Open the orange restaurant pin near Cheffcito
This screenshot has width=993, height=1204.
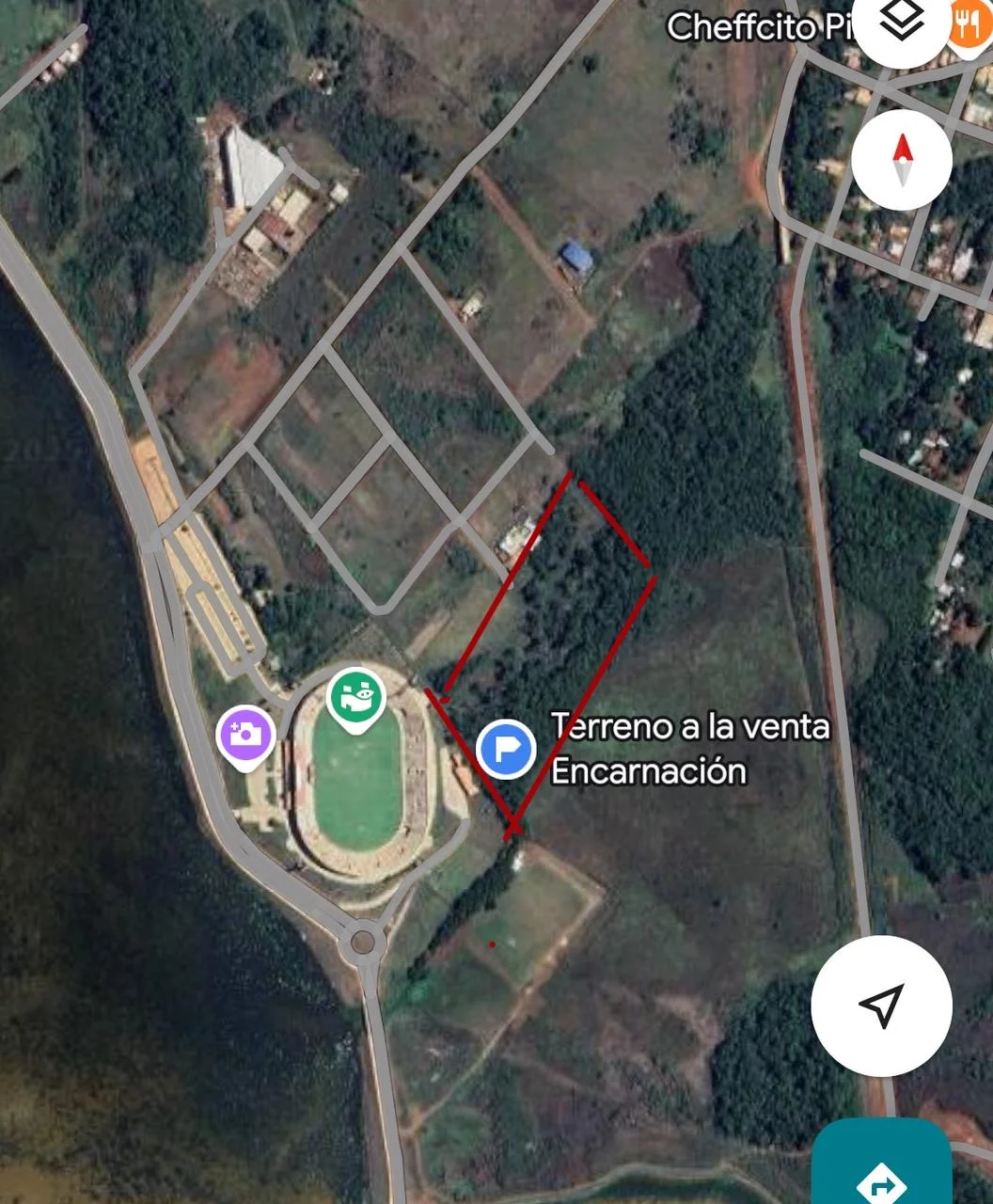[x=969, y=23]
